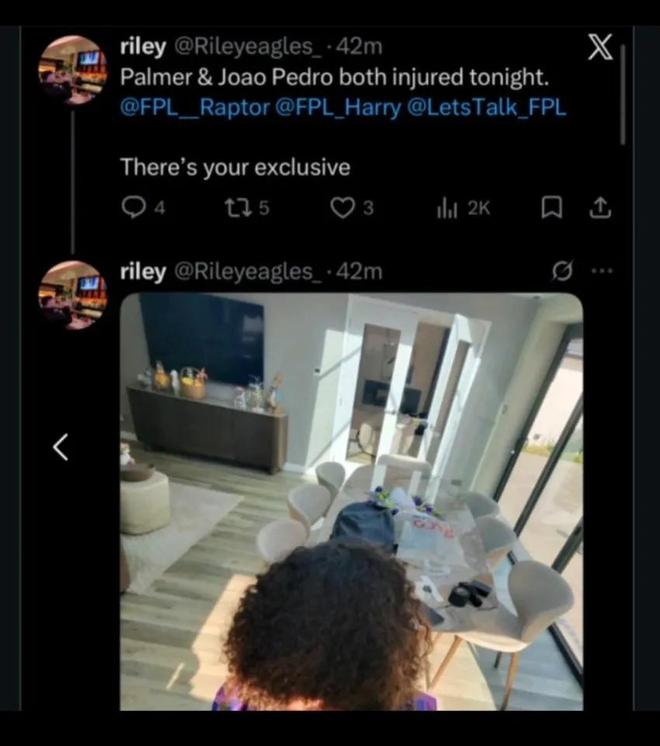The image size is (660, 746).
Task: Tap the Grok icon on second tweet
Action: [x=562, y=272]
